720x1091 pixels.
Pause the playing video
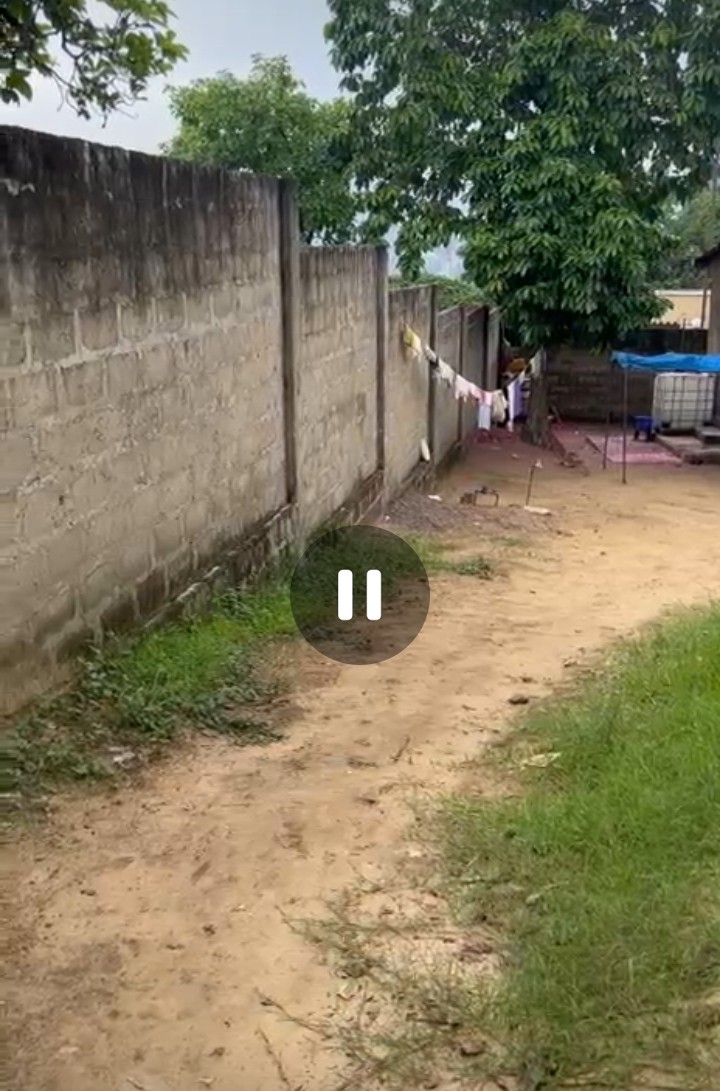click(x=359, y=595)
